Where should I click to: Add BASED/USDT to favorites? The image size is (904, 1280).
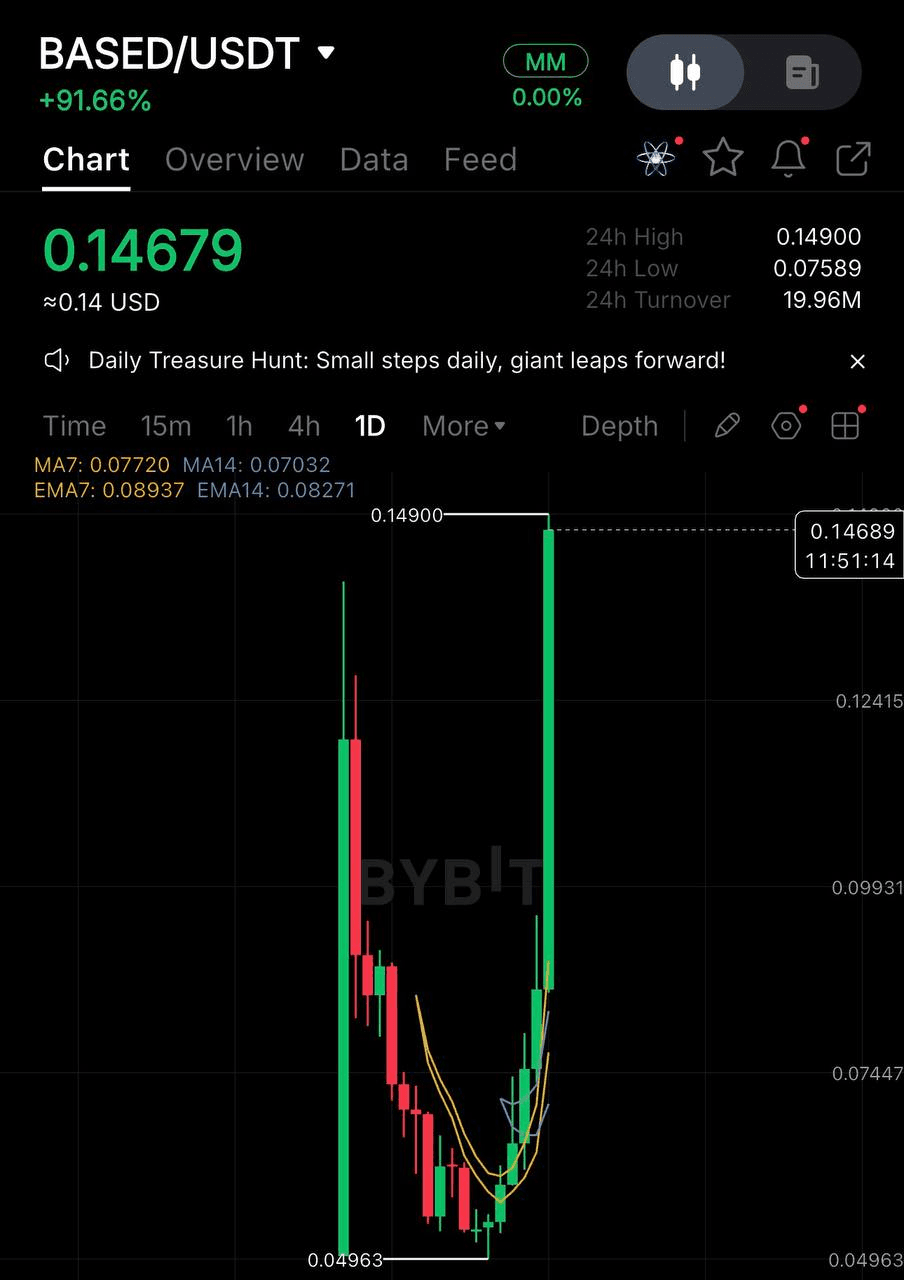[x=722, y=158]
